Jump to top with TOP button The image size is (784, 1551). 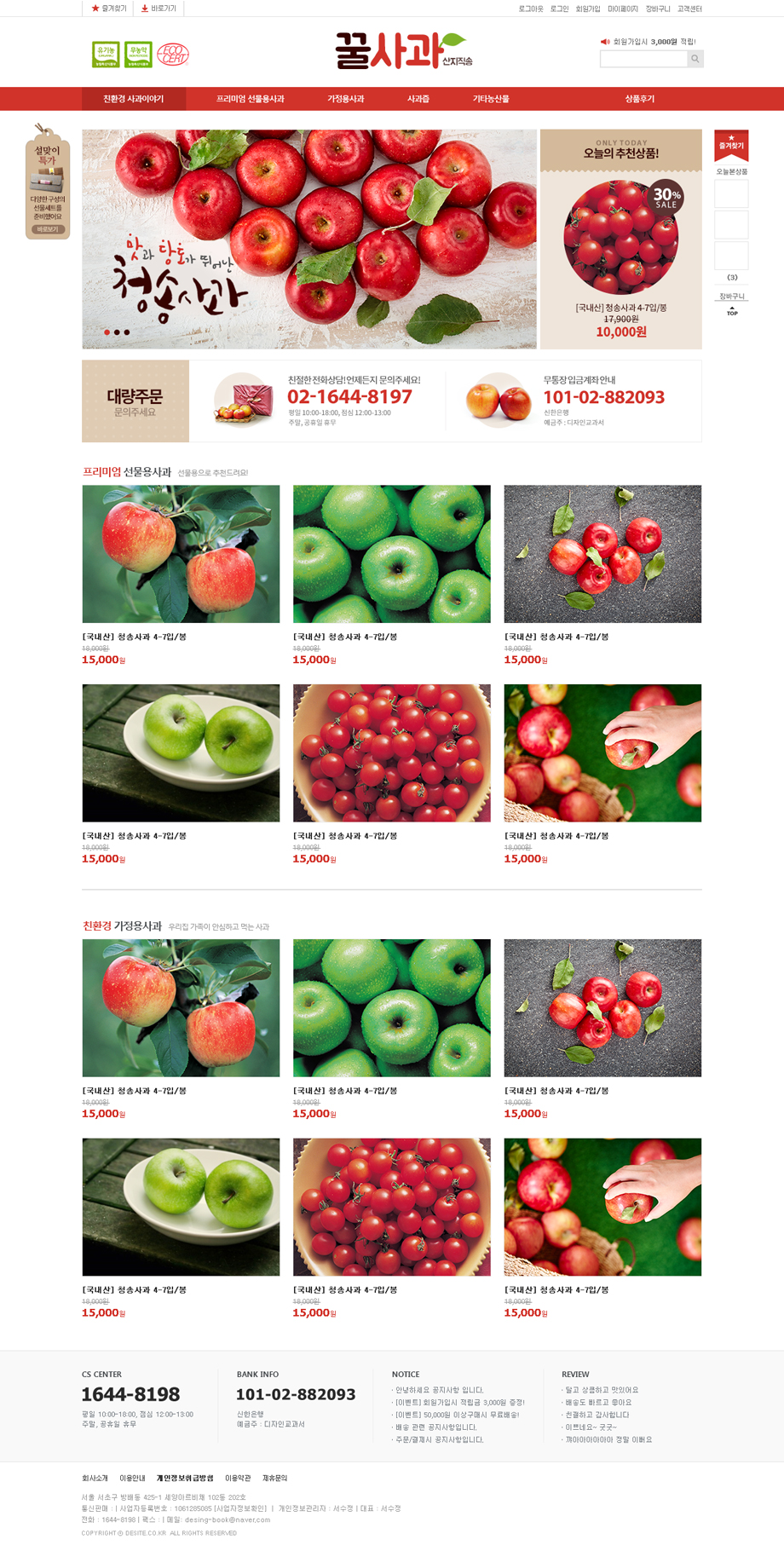[732, 312]
